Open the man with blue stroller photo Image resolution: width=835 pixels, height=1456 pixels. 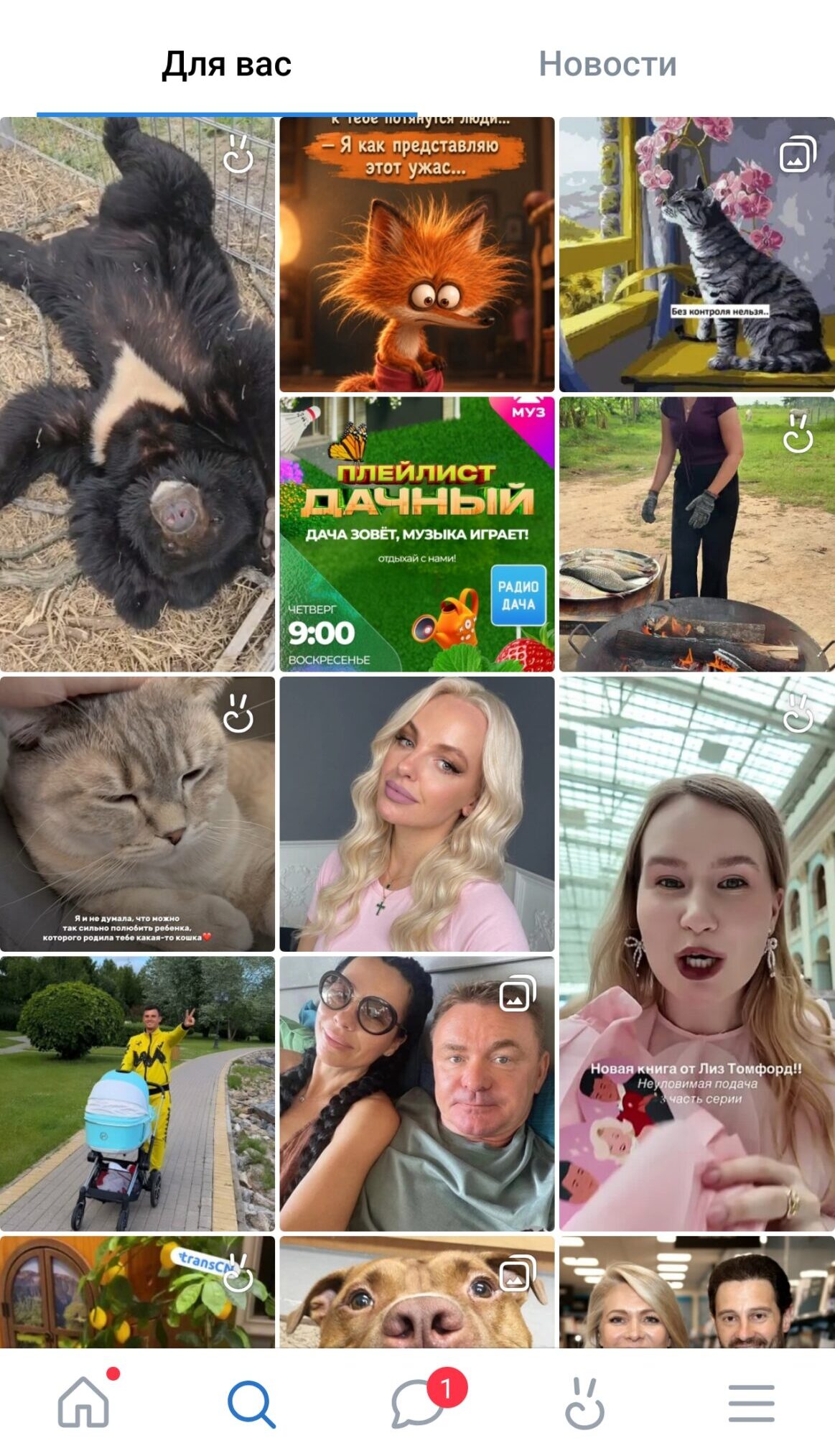click(x=137, y=1094)
